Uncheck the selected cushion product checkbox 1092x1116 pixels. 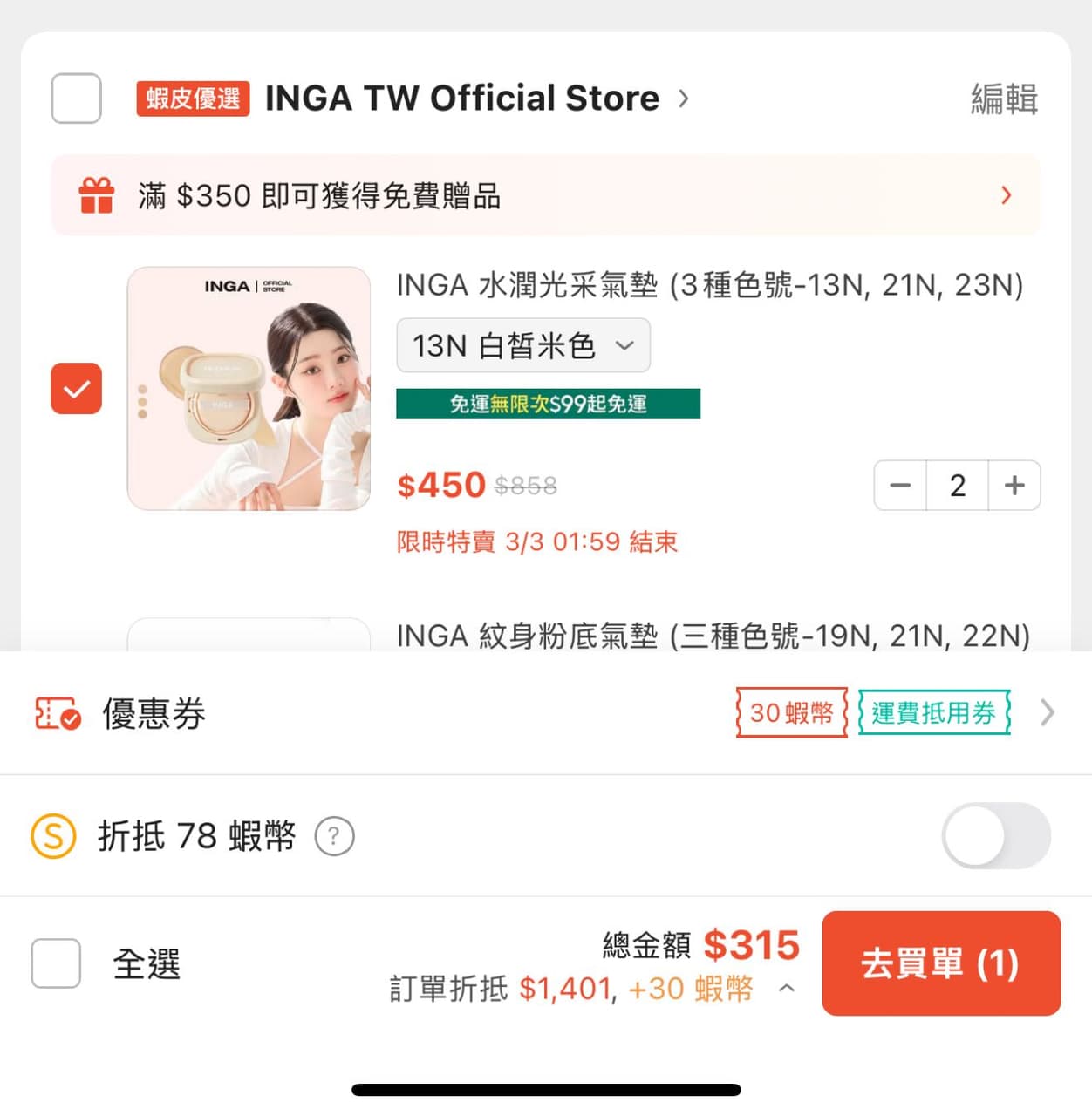click(76, 389)
